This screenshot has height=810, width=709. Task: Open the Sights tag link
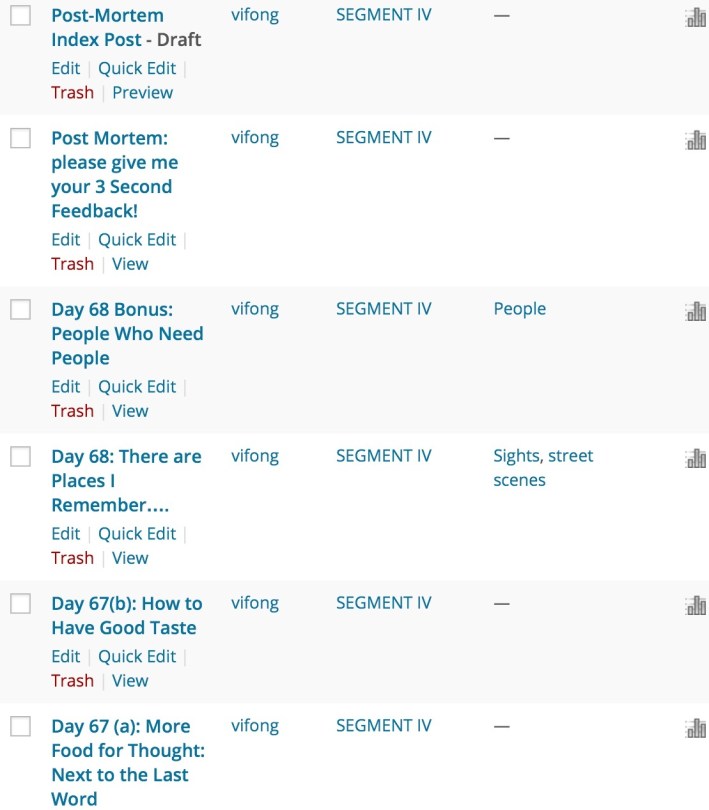pos(517,456)
